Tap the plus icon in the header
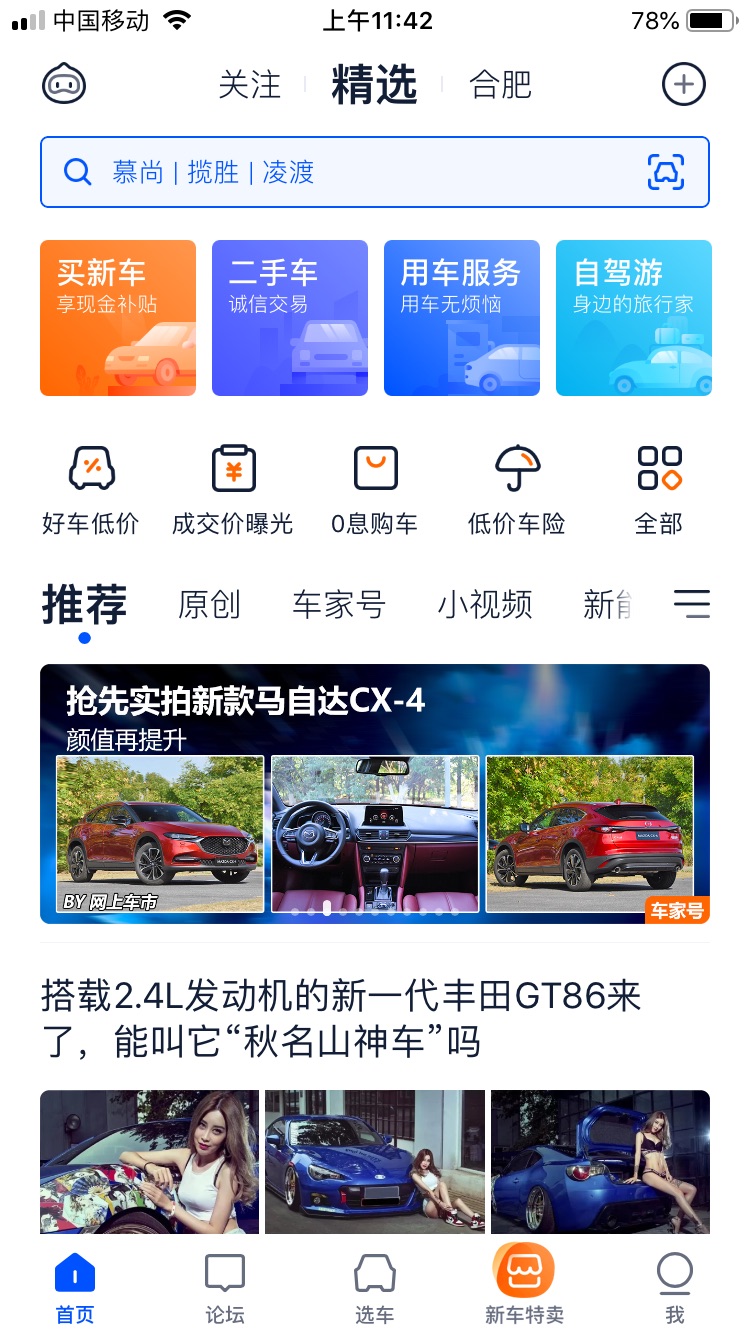 click(684, 84)
